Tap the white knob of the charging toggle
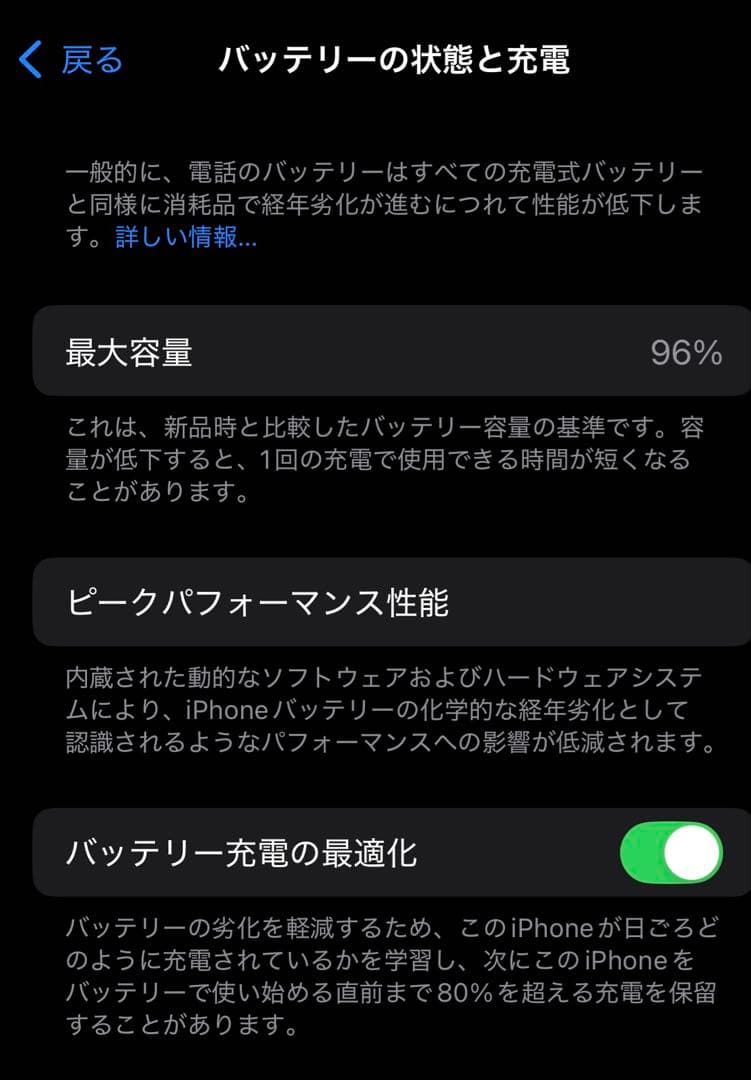The image size is (751, 1080). click(690, 854)
